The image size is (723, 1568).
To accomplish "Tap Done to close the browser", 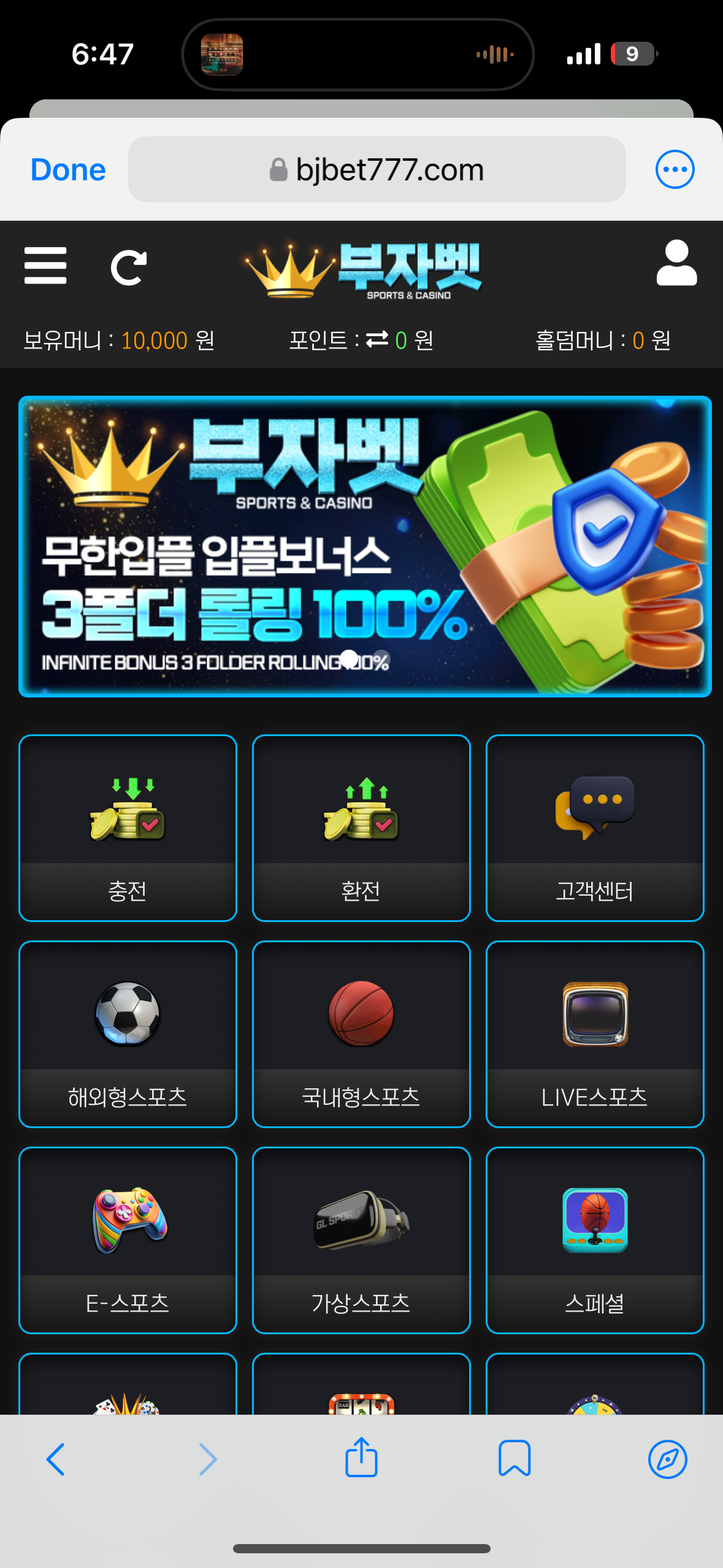I will [x=68, y=170].
